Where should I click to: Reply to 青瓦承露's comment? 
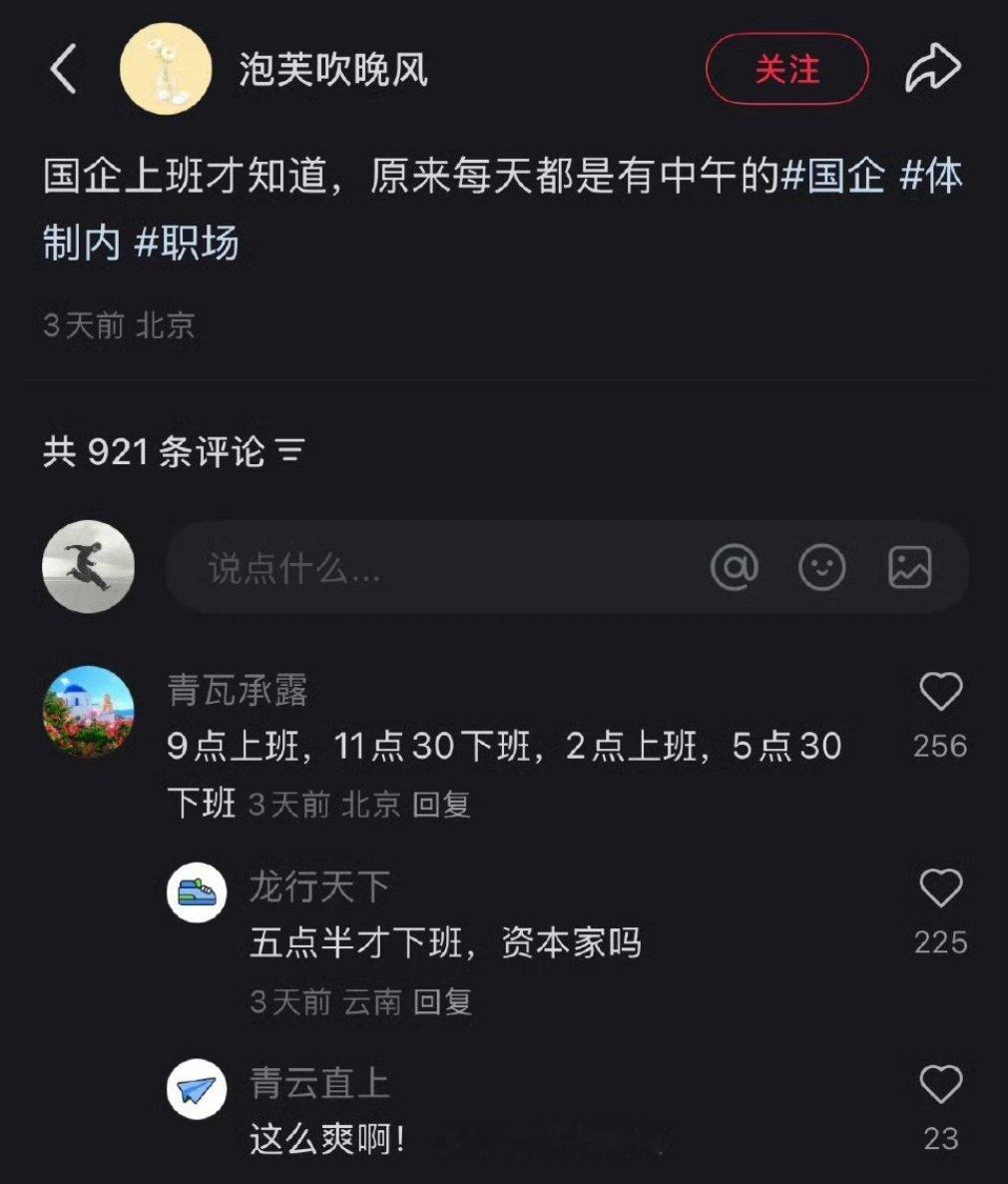441,805
